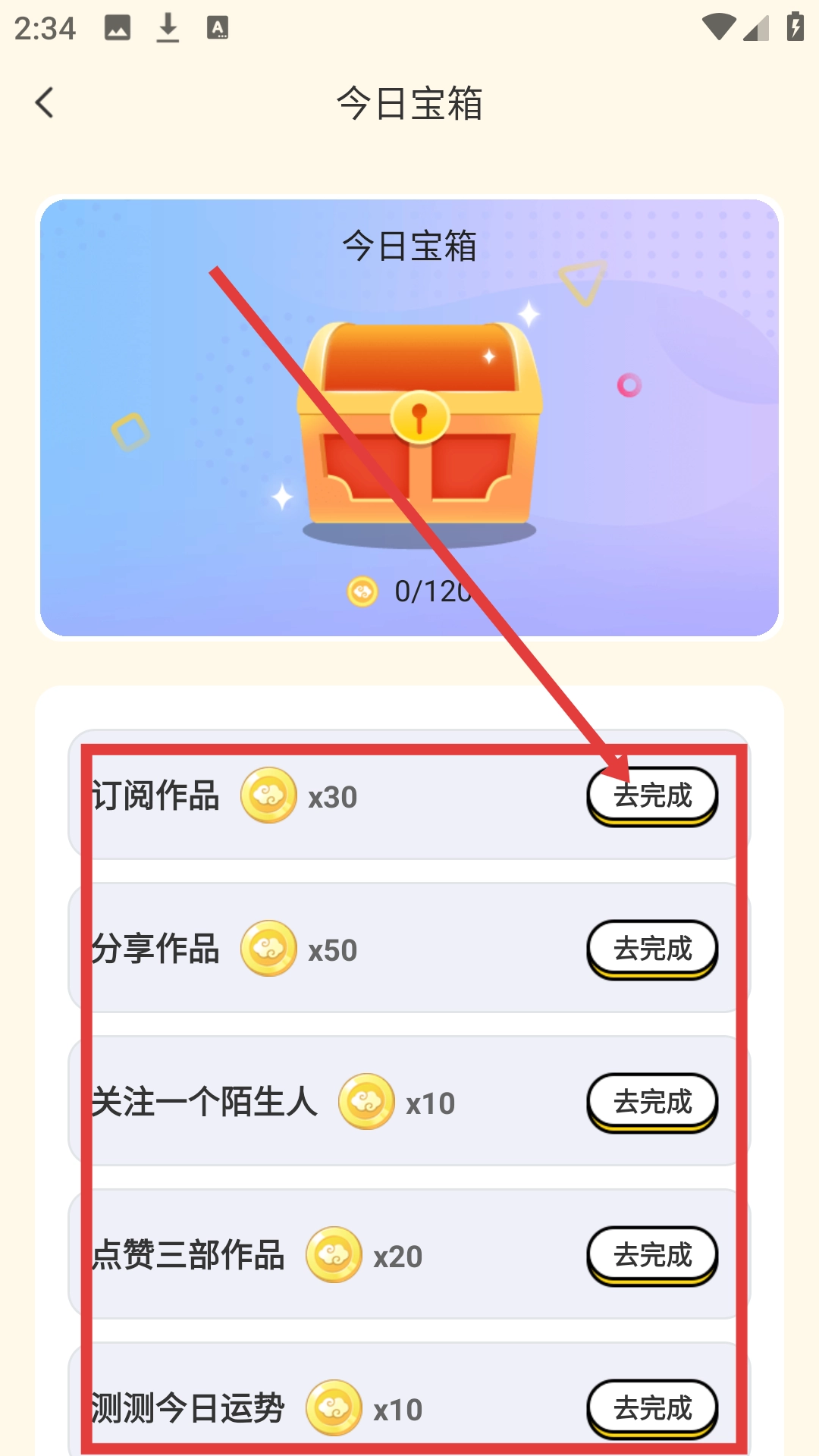Tap 去完成 for 测测今日运势 task
The height and width of the screenshot is (1456, 819).
pos(652,1408)
